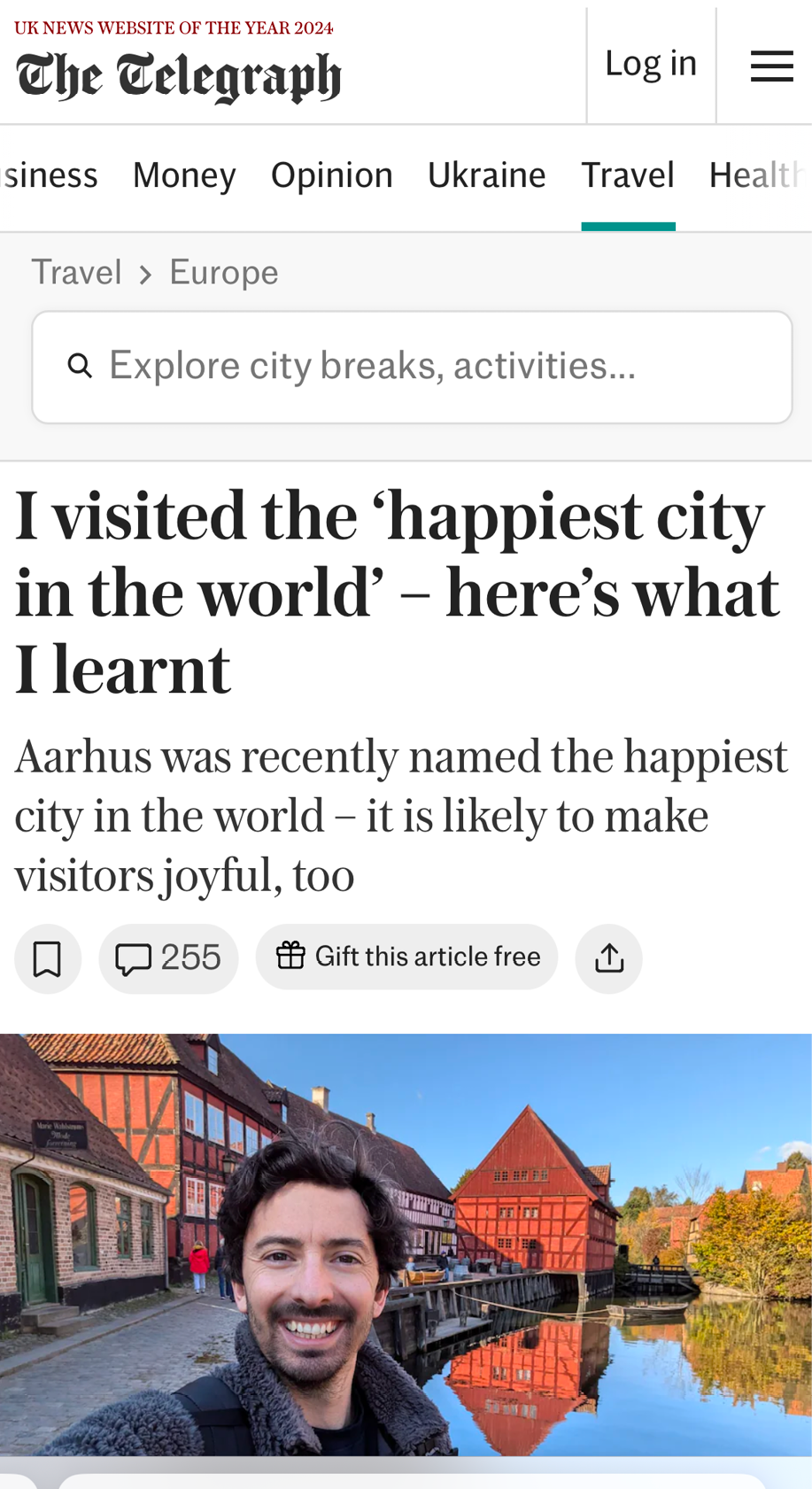Tap the Explore city breaks search field
The height and width of the screenshot is (1489, 812).
point(412,367)
